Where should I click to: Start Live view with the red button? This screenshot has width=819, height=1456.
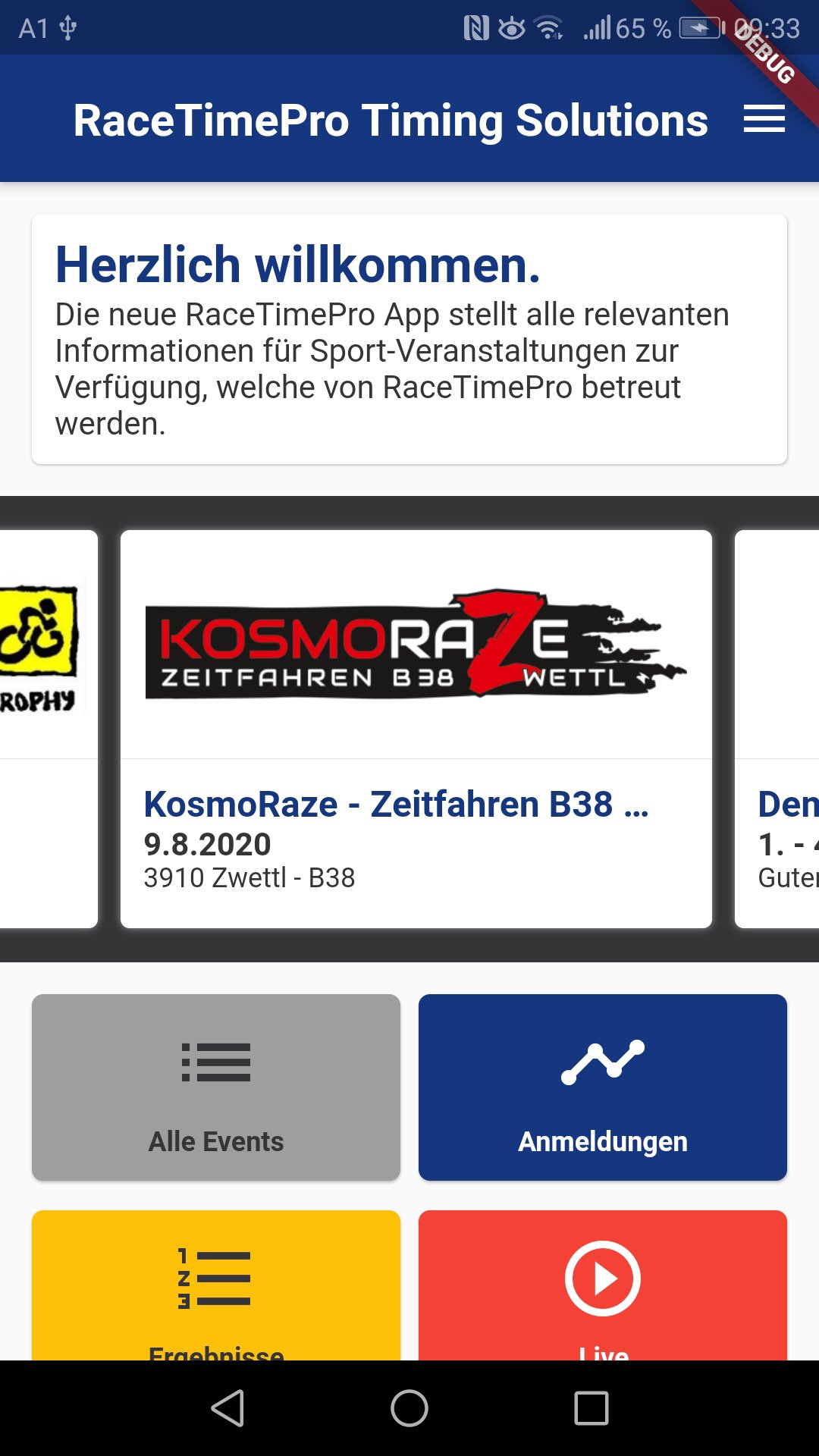[x=603, y=1289]
